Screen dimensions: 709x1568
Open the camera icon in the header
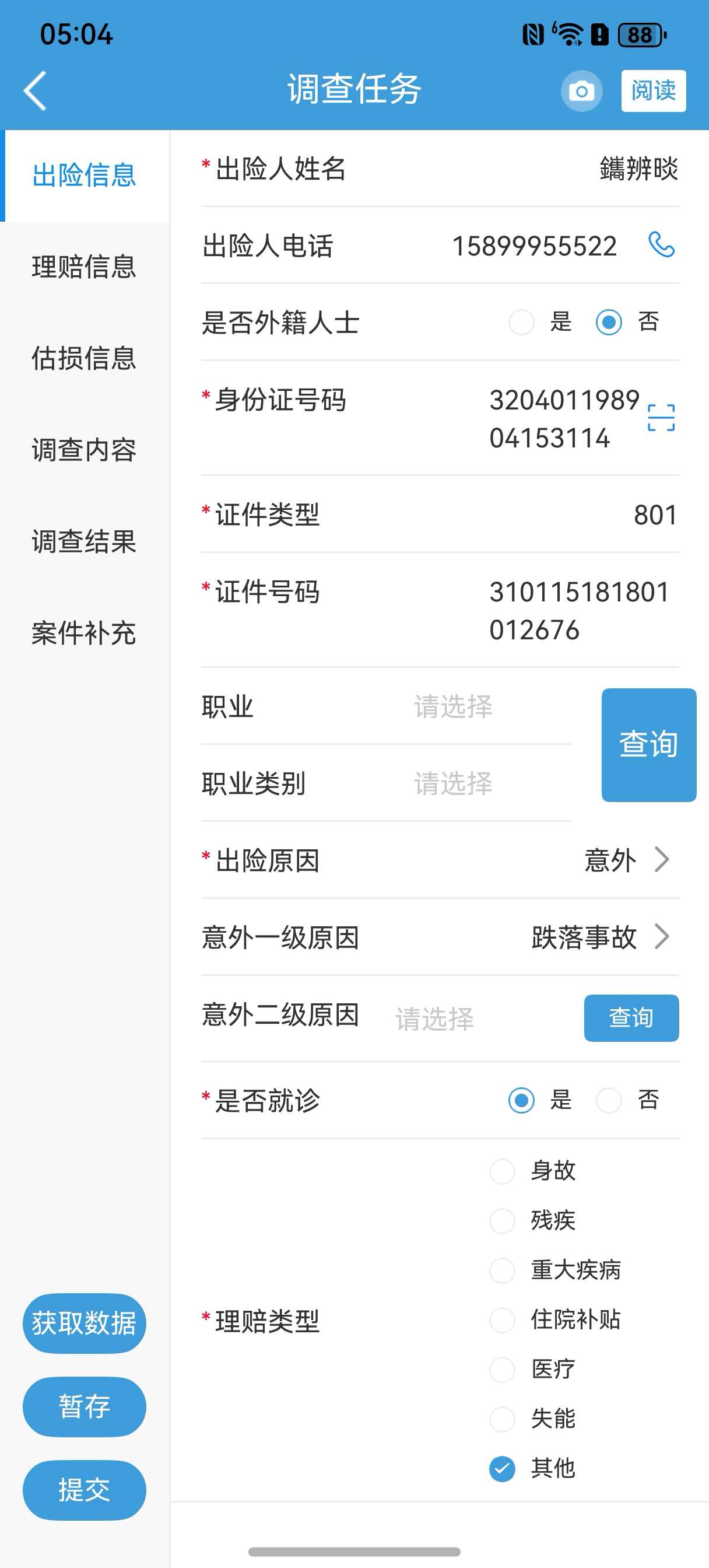pos(581,92)
